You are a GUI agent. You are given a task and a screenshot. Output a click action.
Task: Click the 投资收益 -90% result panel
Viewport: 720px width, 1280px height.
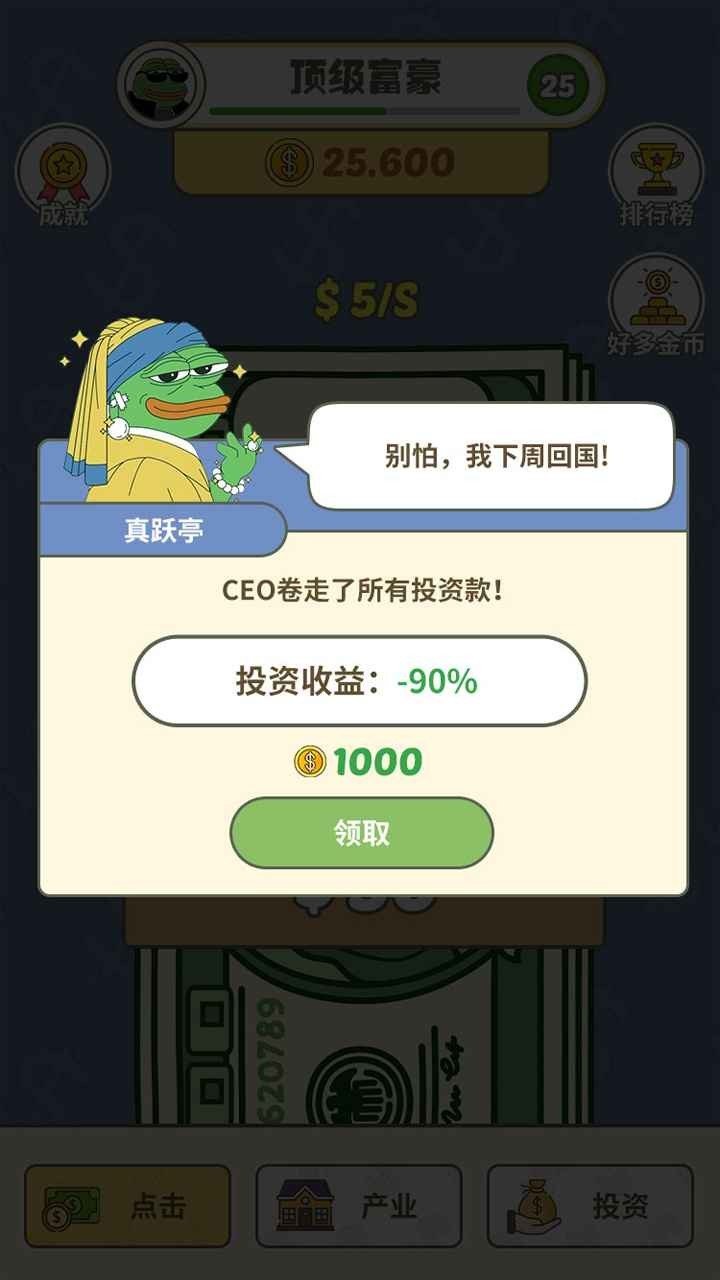363,680
